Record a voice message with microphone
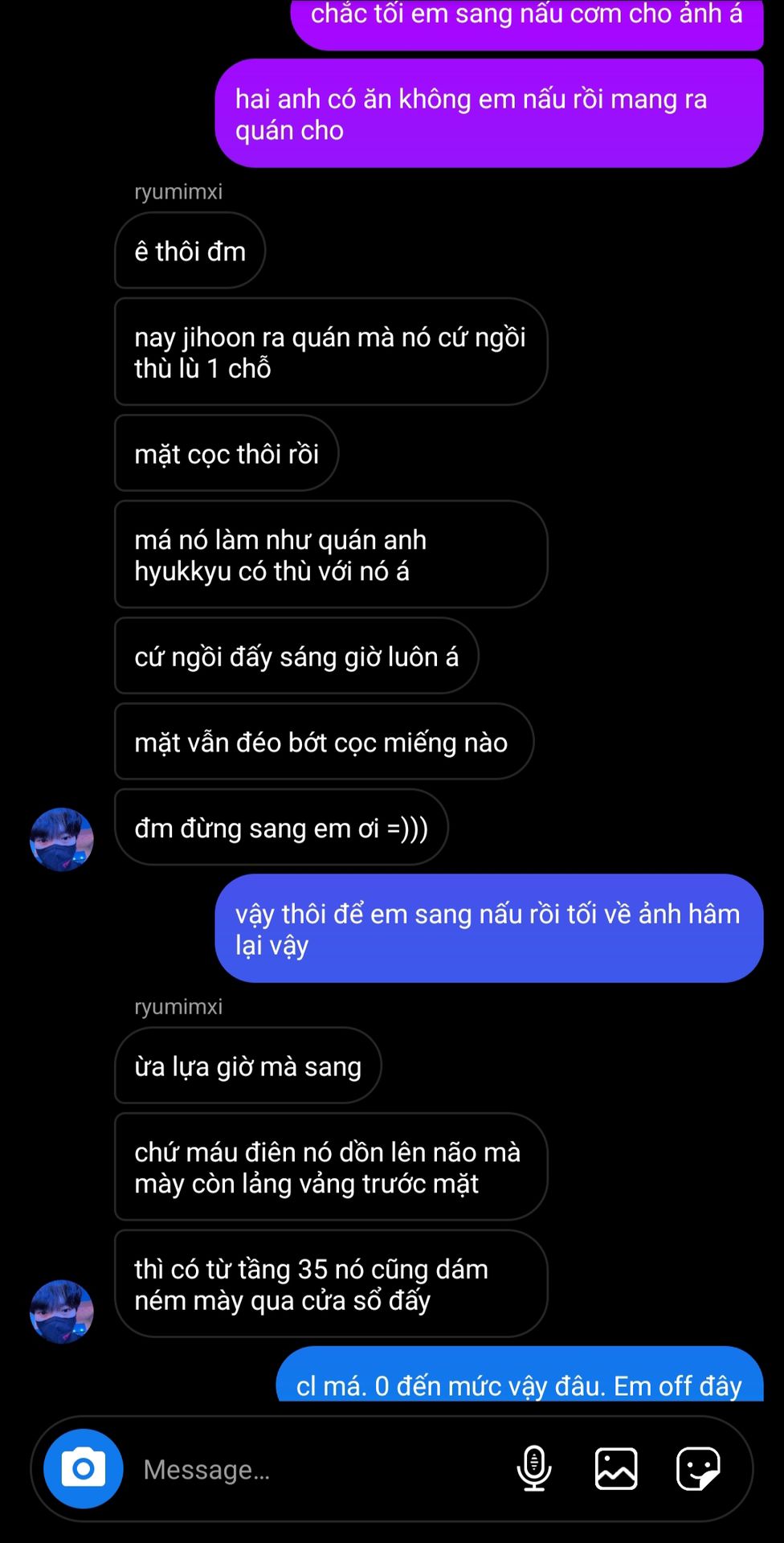The width and height of the screenshot is (784, 1543). click(534, 1469)
